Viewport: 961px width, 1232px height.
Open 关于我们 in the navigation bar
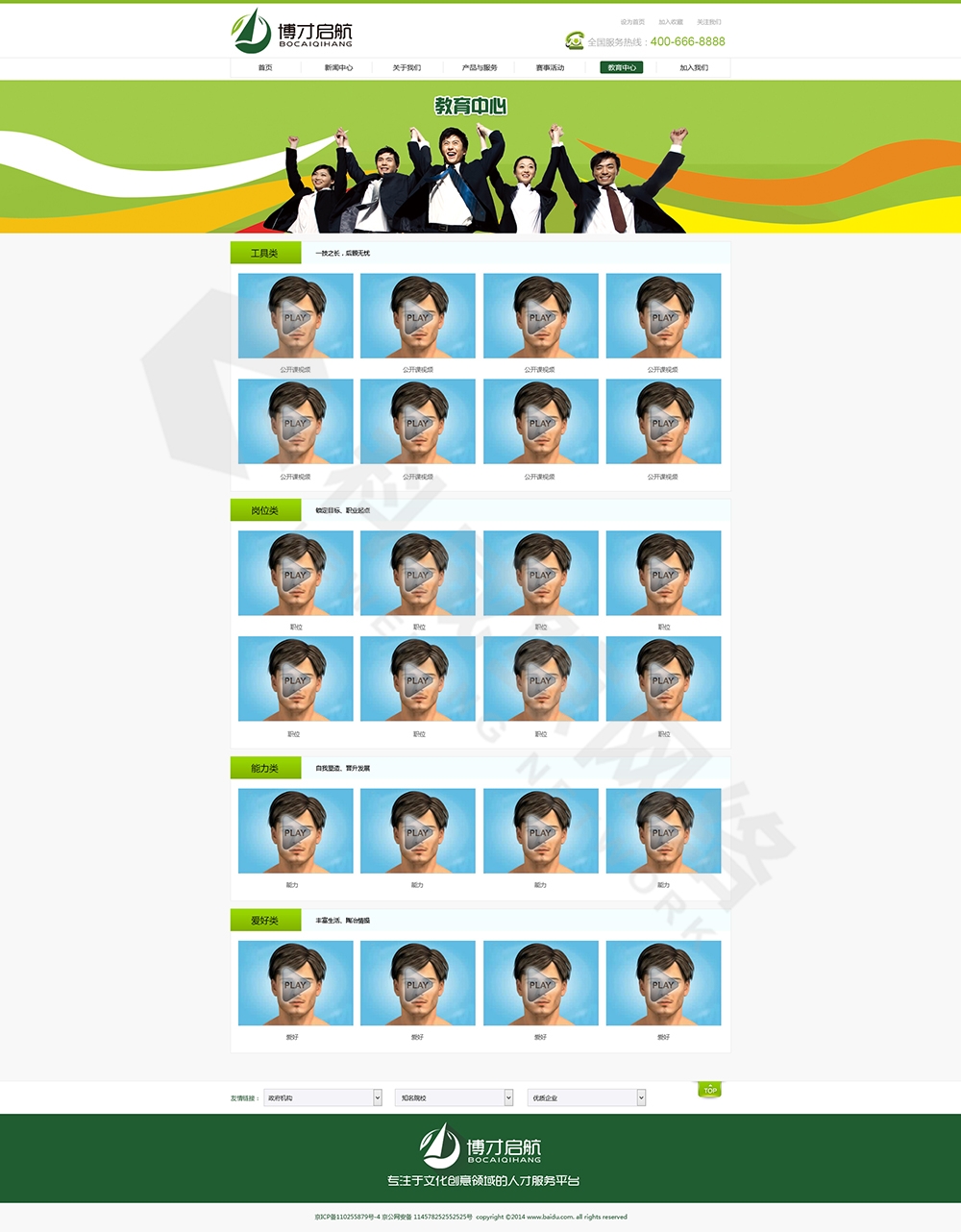tap(407, 68)
